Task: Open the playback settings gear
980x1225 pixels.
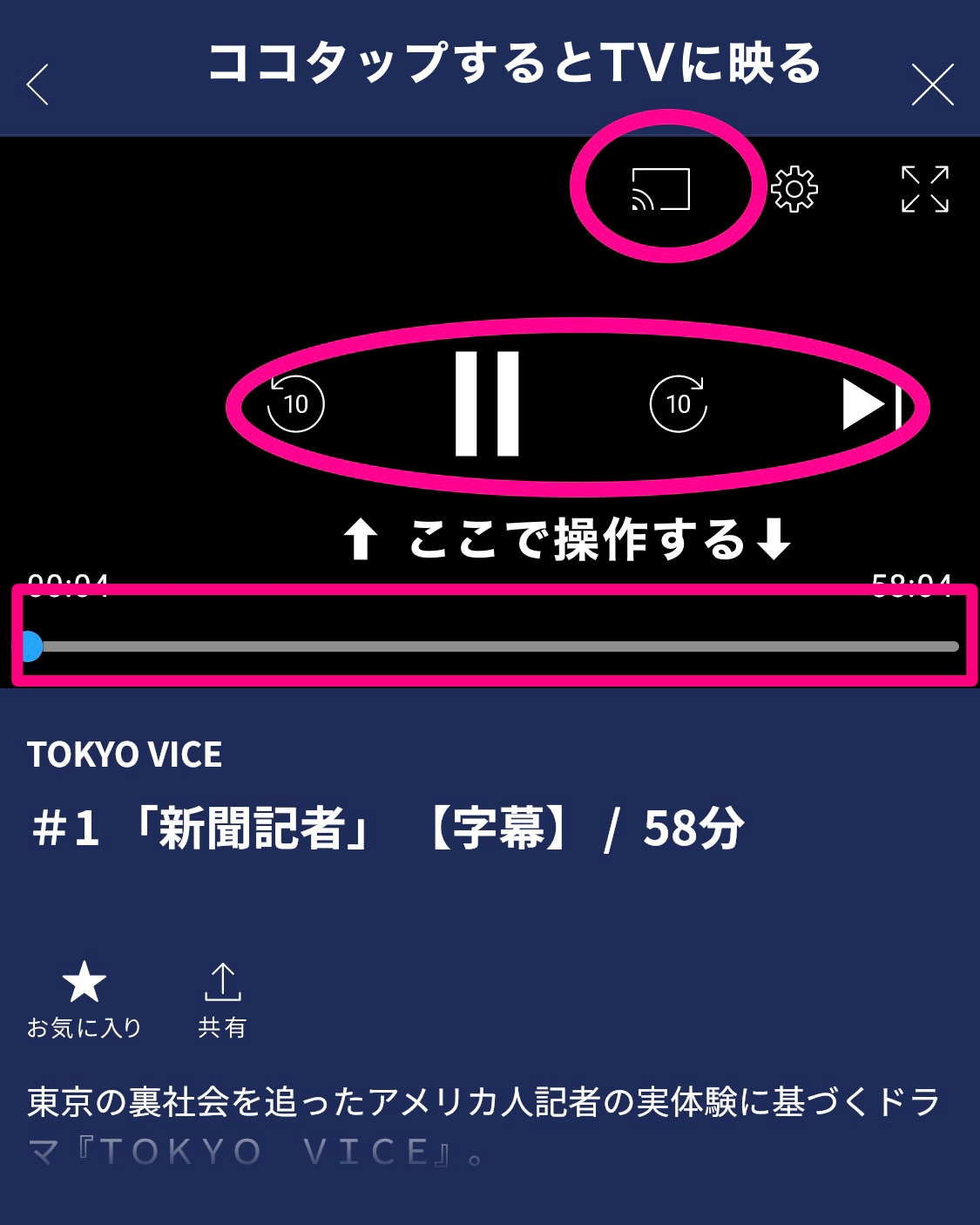Action: [x=794, y=189]
